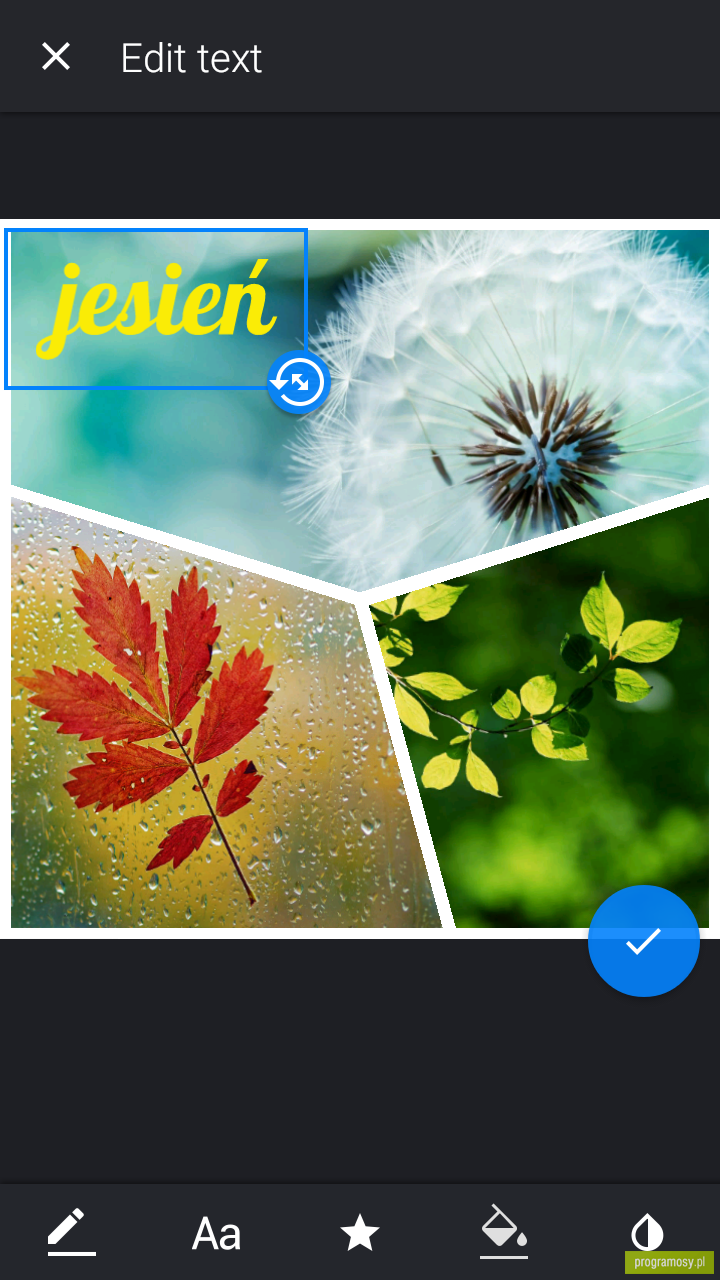Open the Aa font options

point(216,1234)
